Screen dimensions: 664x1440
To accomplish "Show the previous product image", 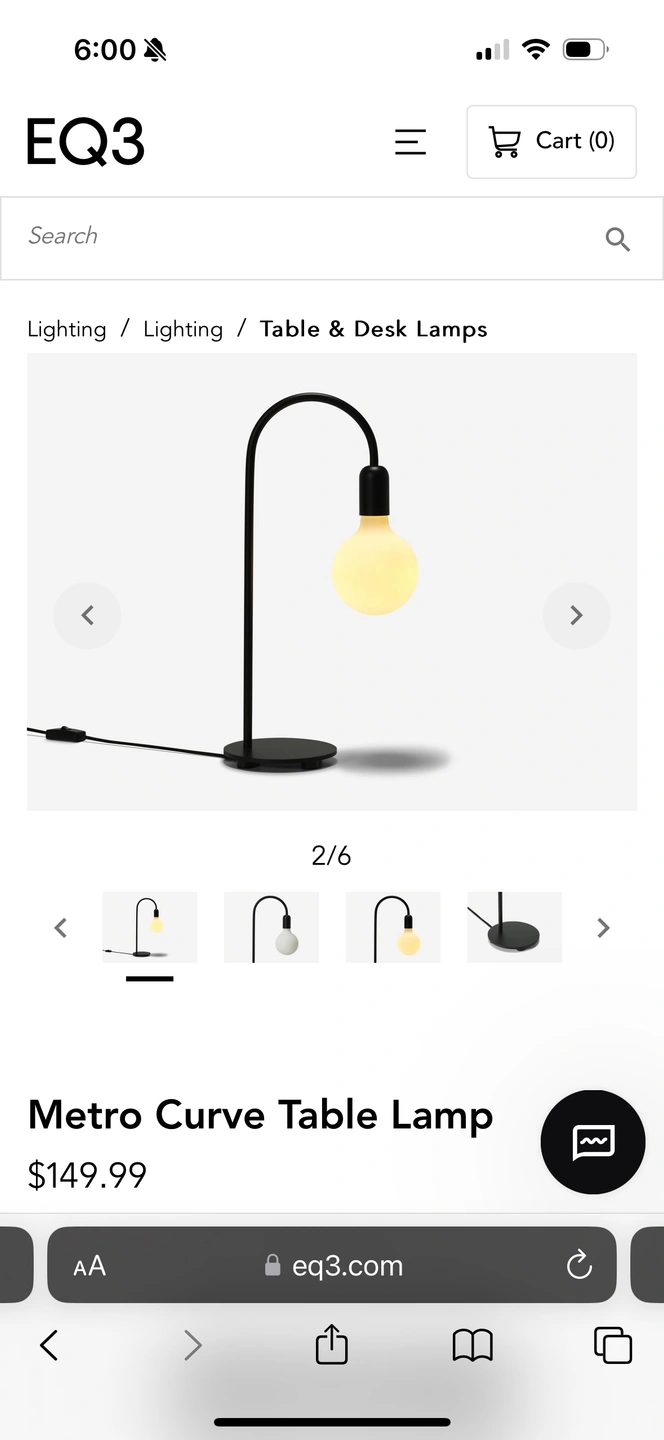I will click(87, 615).
